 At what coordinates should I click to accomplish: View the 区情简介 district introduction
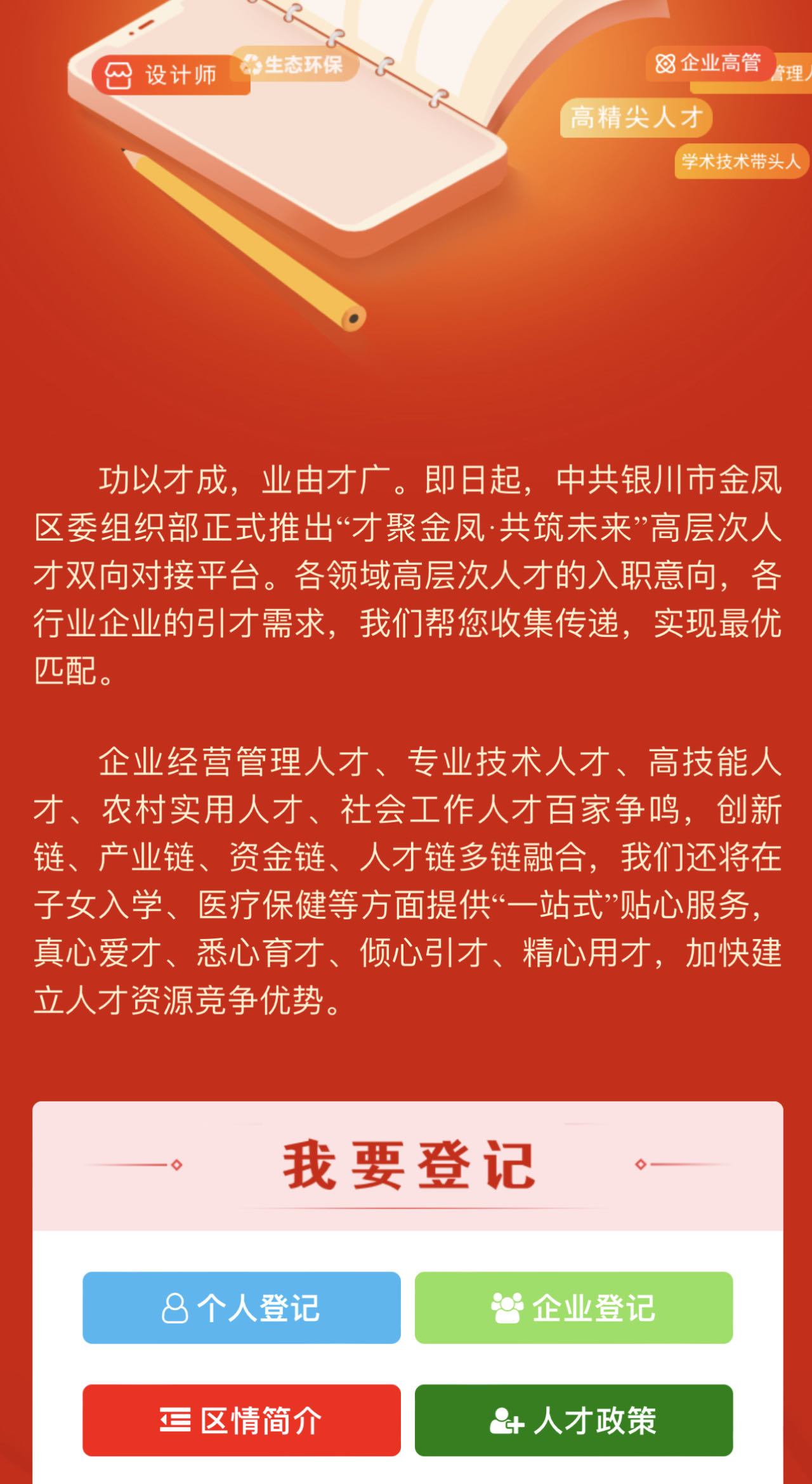click(241, 1420)
